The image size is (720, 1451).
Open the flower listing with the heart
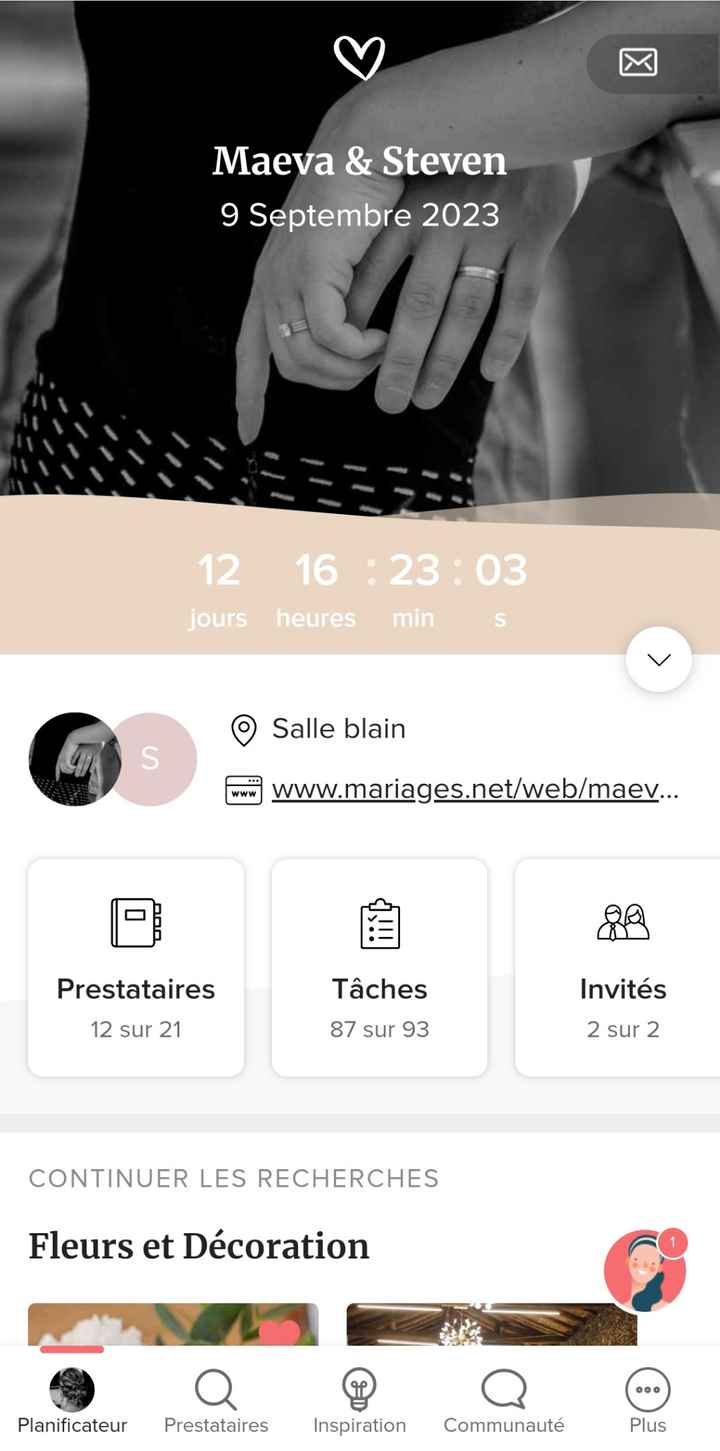click(173, 1324)
